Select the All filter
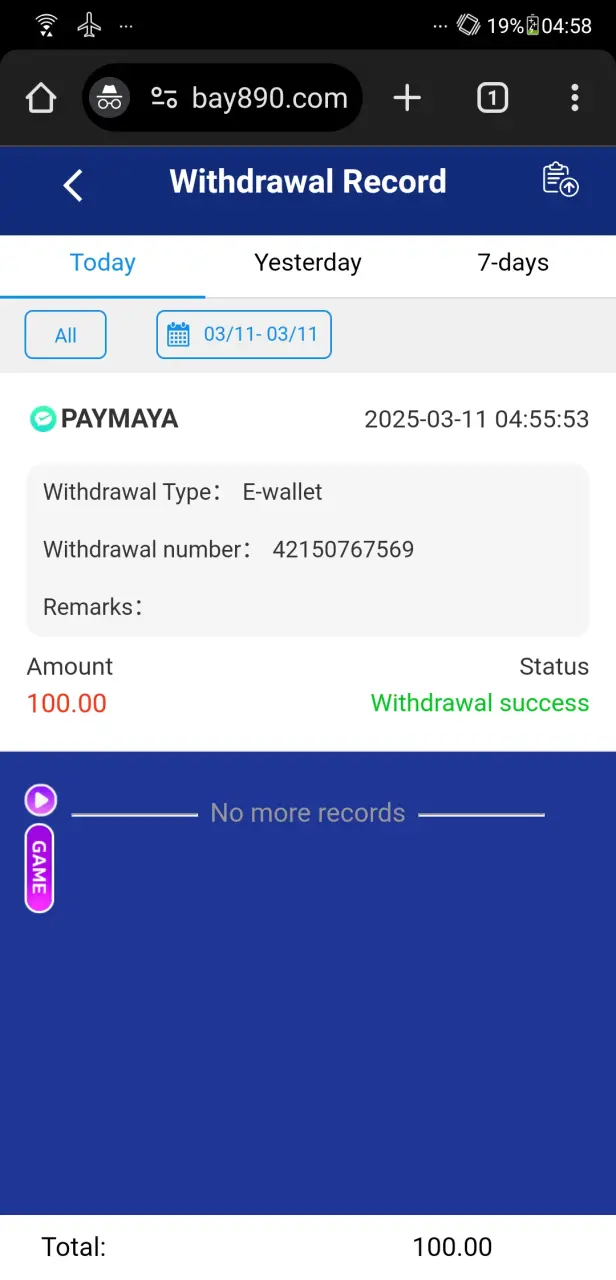This screenshot has width=616, height=1280. tap(65, 335)
